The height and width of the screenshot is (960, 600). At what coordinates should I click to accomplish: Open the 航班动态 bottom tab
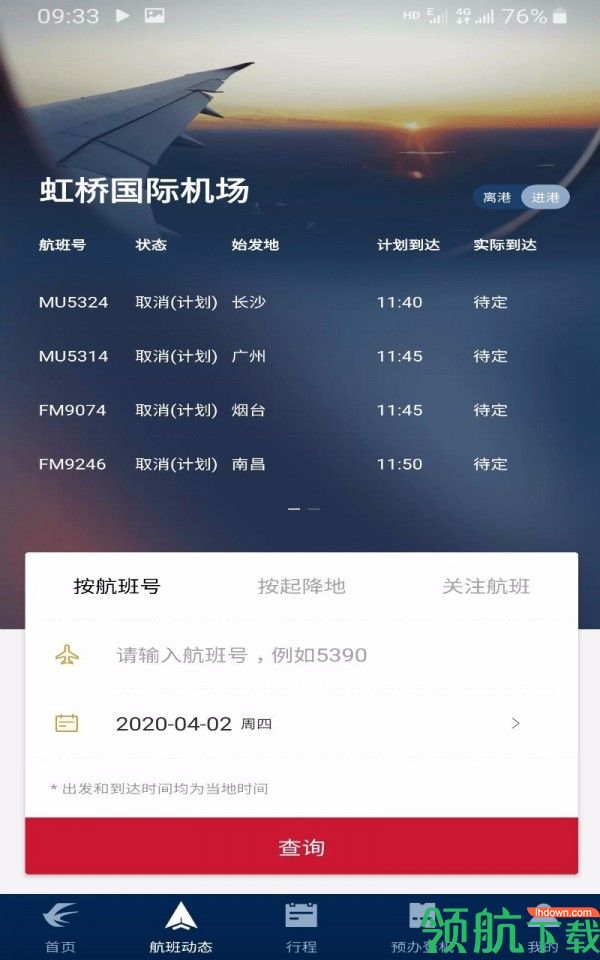pyautogui.click(x=181, y=928)
